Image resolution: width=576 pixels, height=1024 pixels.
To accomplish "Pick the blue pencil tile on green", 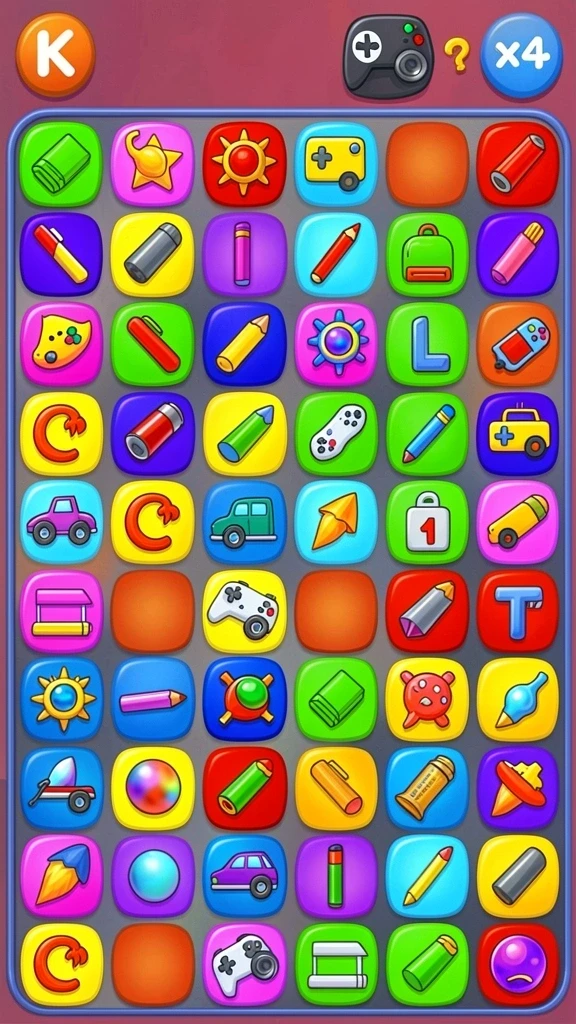I will (427, 434).
